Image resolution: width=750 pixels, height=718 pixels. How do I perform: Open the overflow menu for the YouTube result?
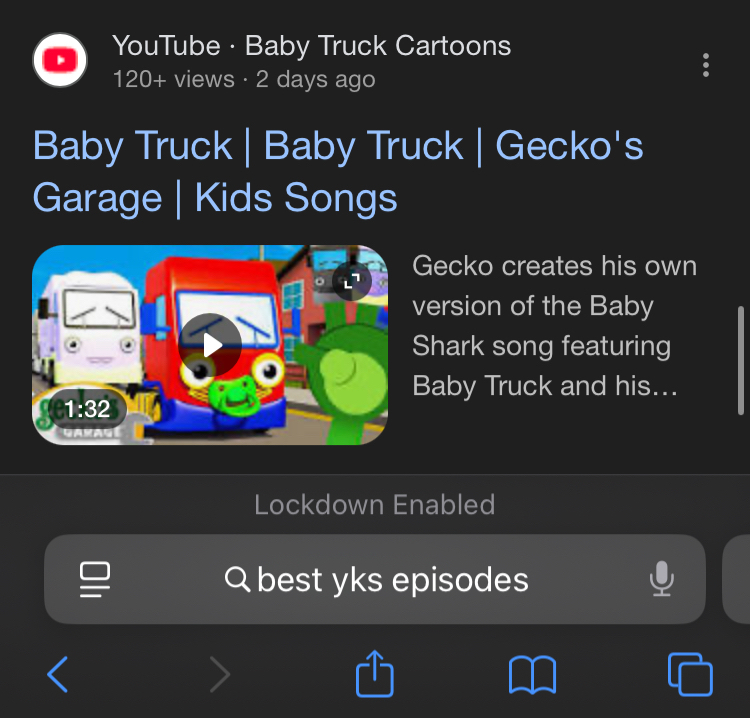pyautogui.click(x=706, y=65)
